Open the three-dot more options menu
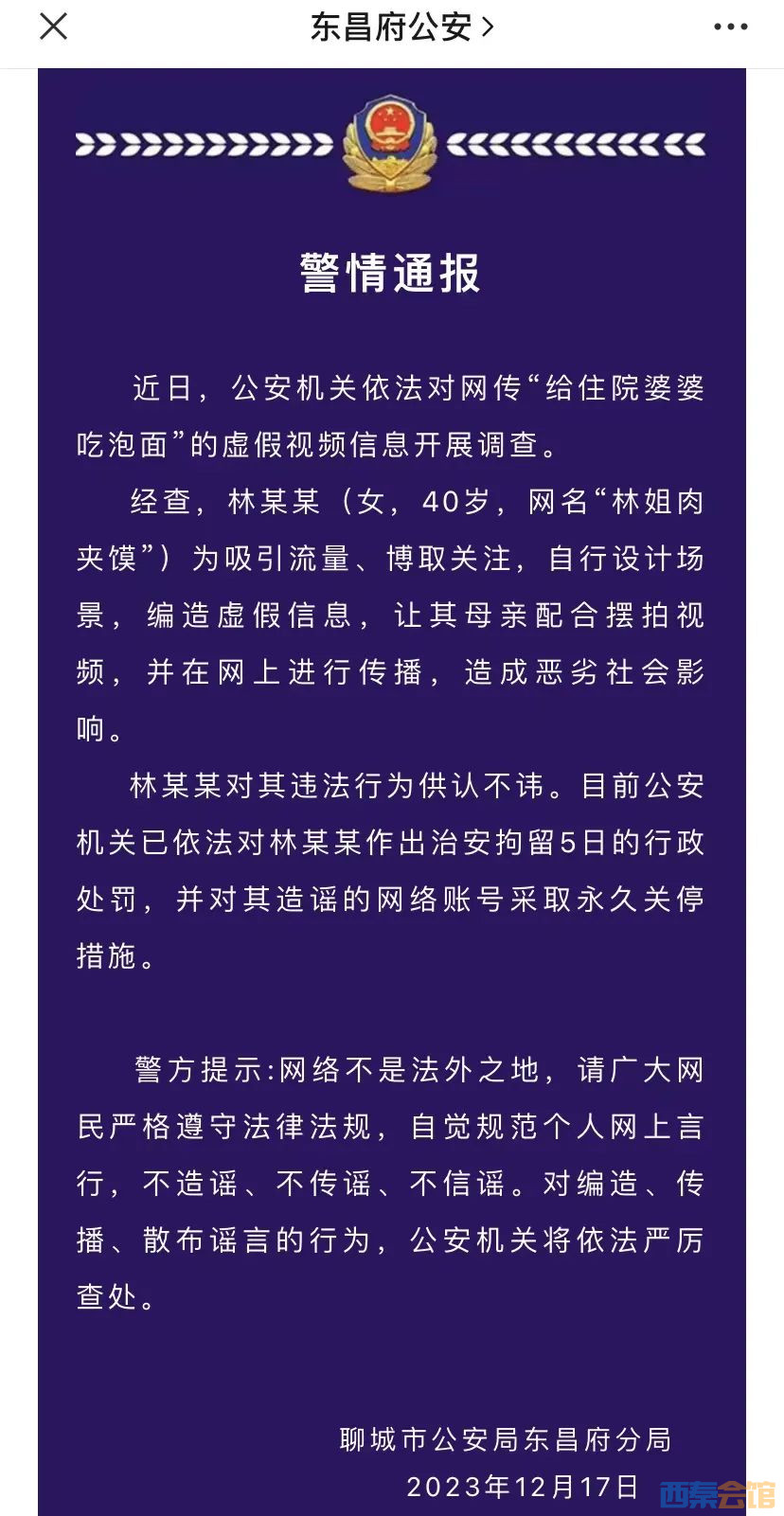 tap(730, 27)
